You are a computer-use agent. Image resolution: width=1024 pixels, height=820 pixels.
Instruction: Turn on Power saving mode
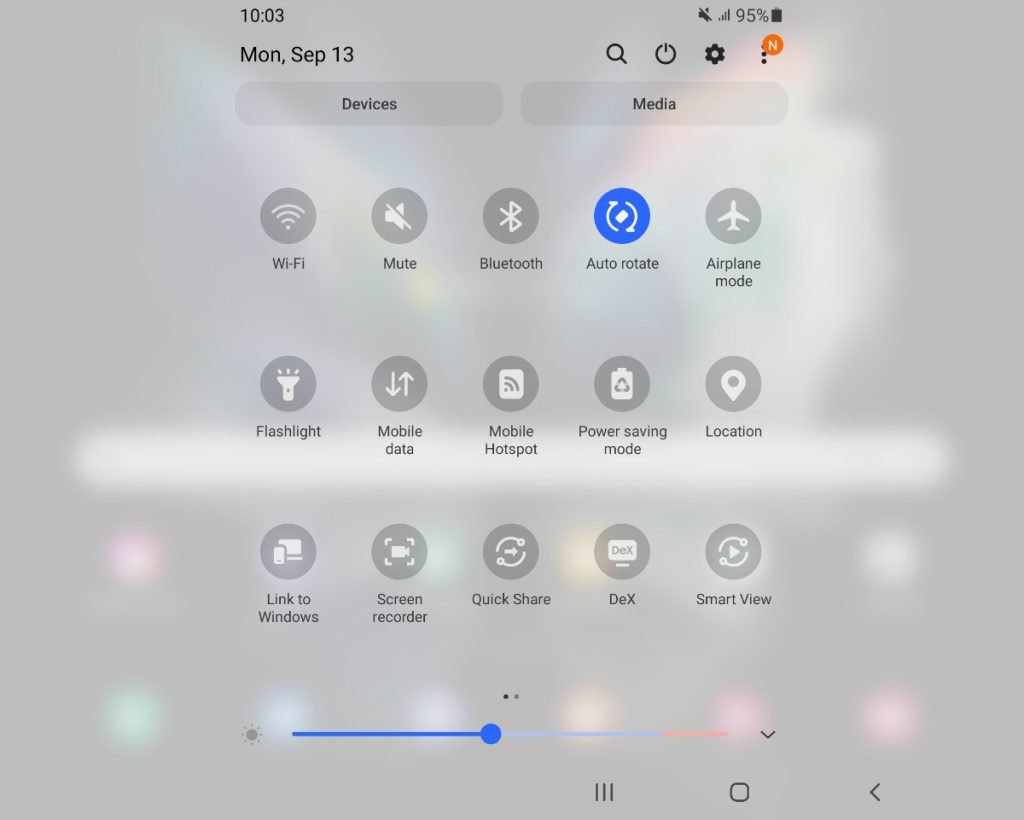point(622,384)
